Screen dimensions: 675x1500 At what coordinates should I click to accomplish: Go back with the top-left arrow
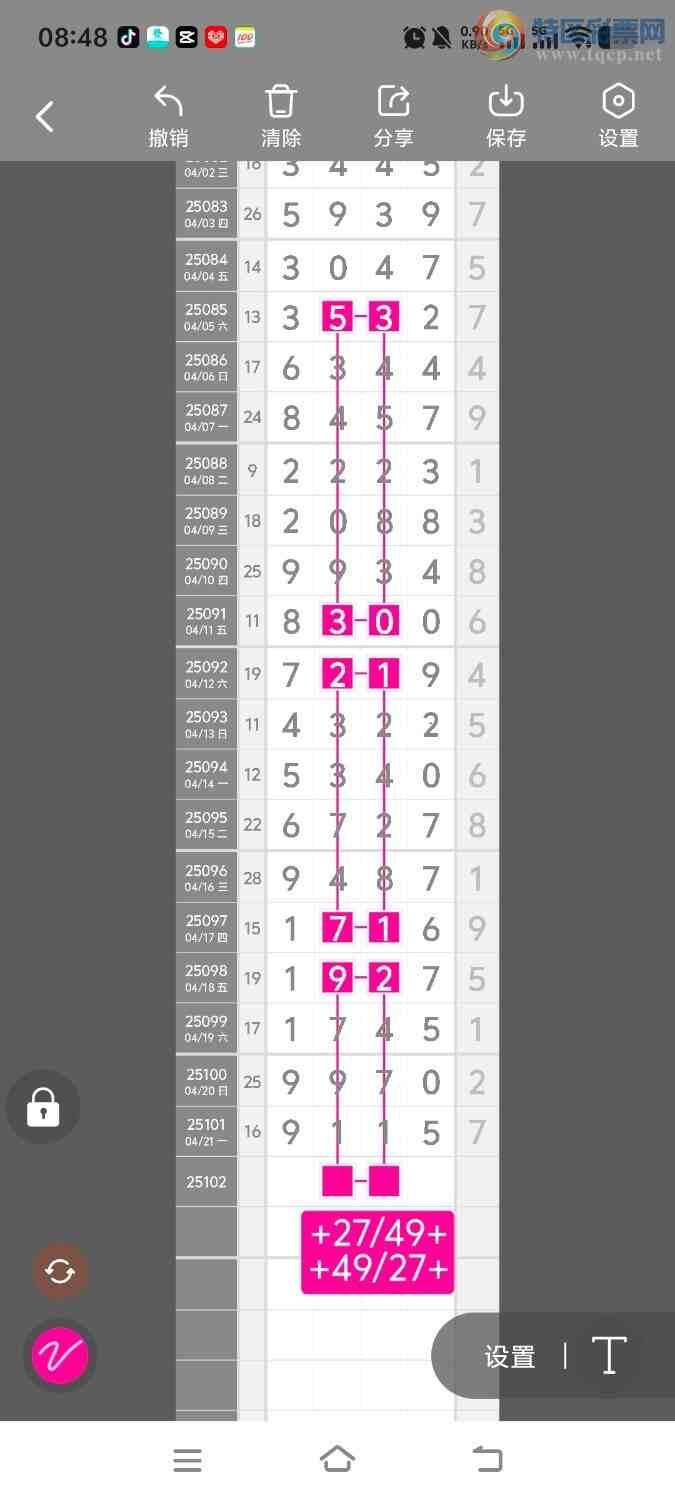pos(45,117)
